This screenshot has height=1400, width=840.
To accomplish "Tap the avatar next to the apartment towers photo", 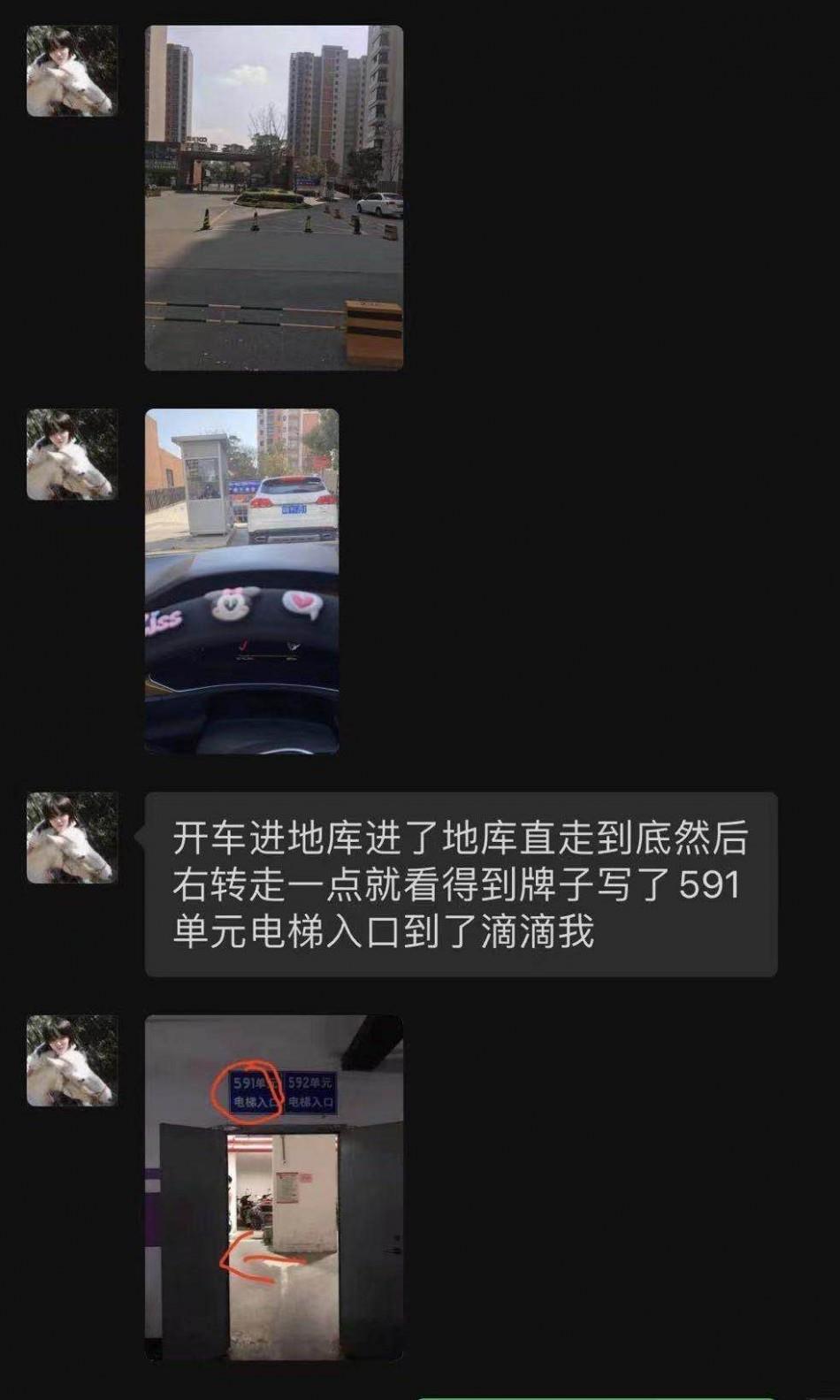I will [x=72, y=71].
